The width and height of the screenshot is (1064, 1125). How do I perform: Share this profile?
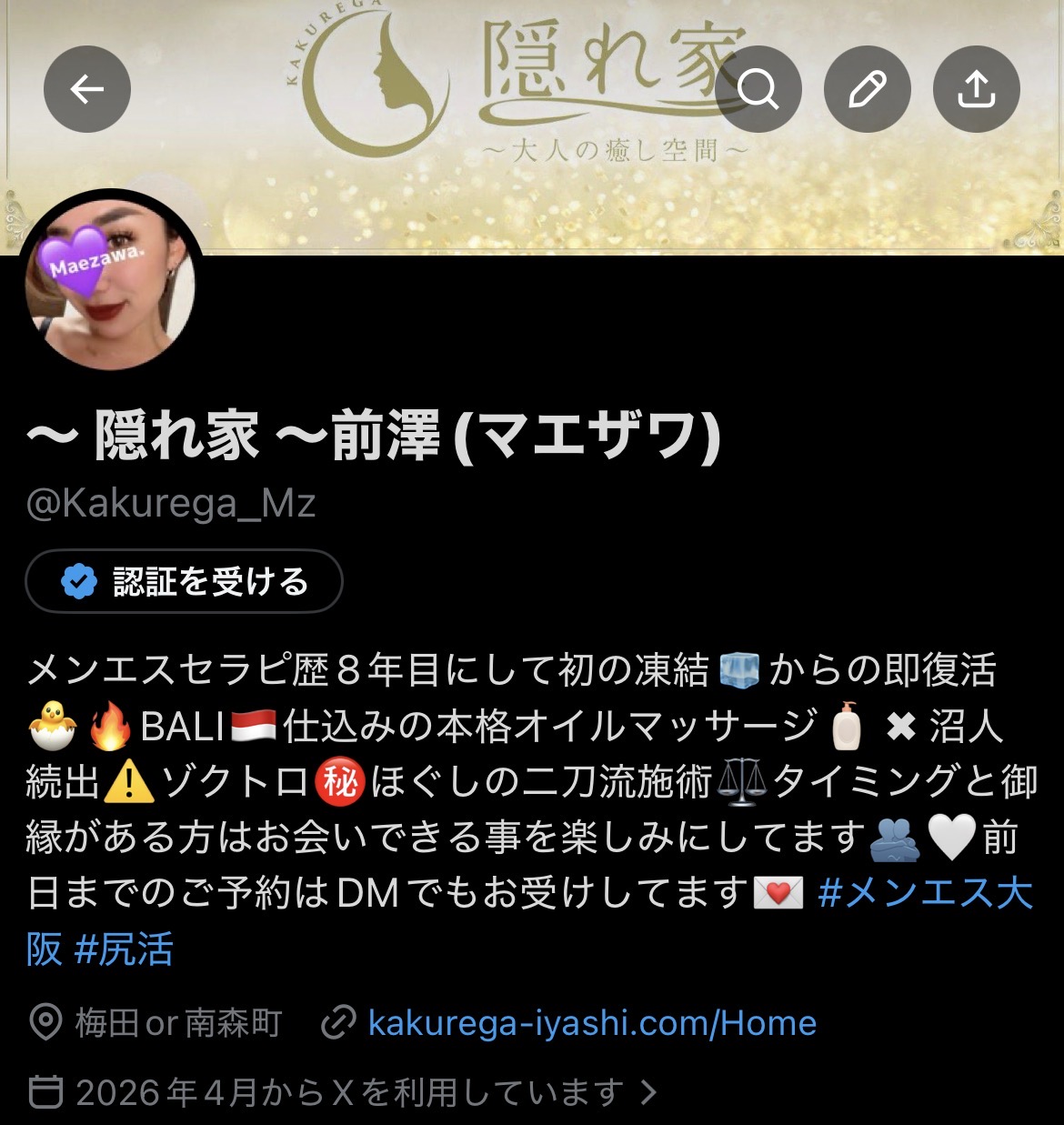coord(976,89)
